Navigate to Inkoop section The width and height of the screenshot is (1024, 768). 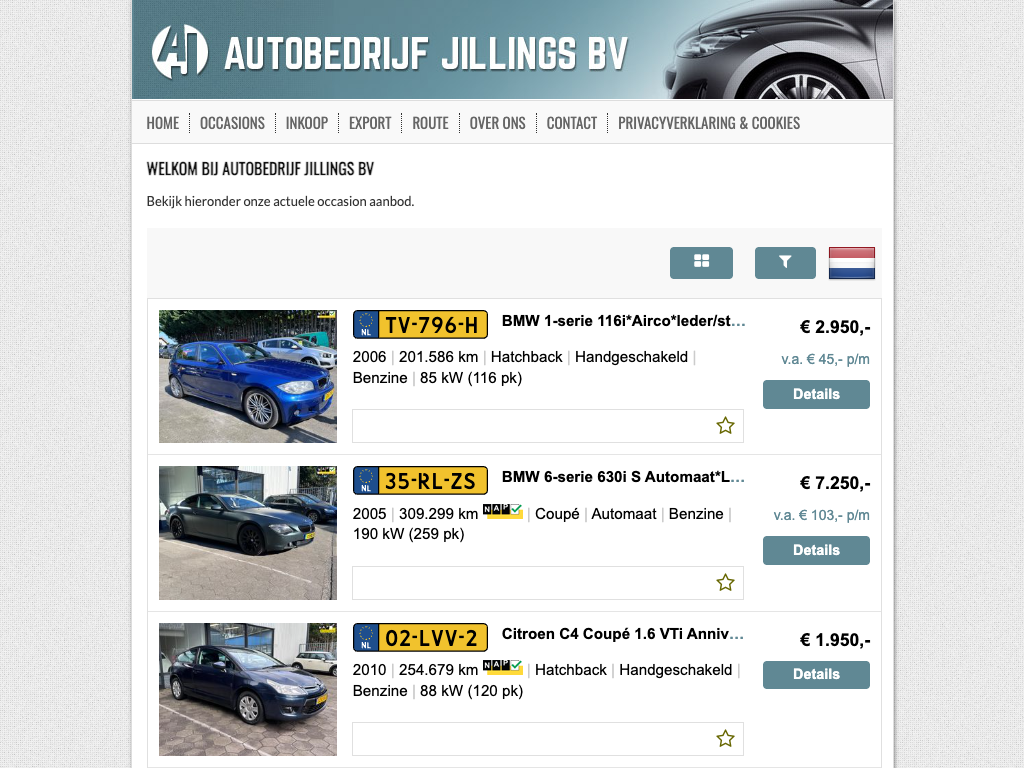tap(307, 123)
